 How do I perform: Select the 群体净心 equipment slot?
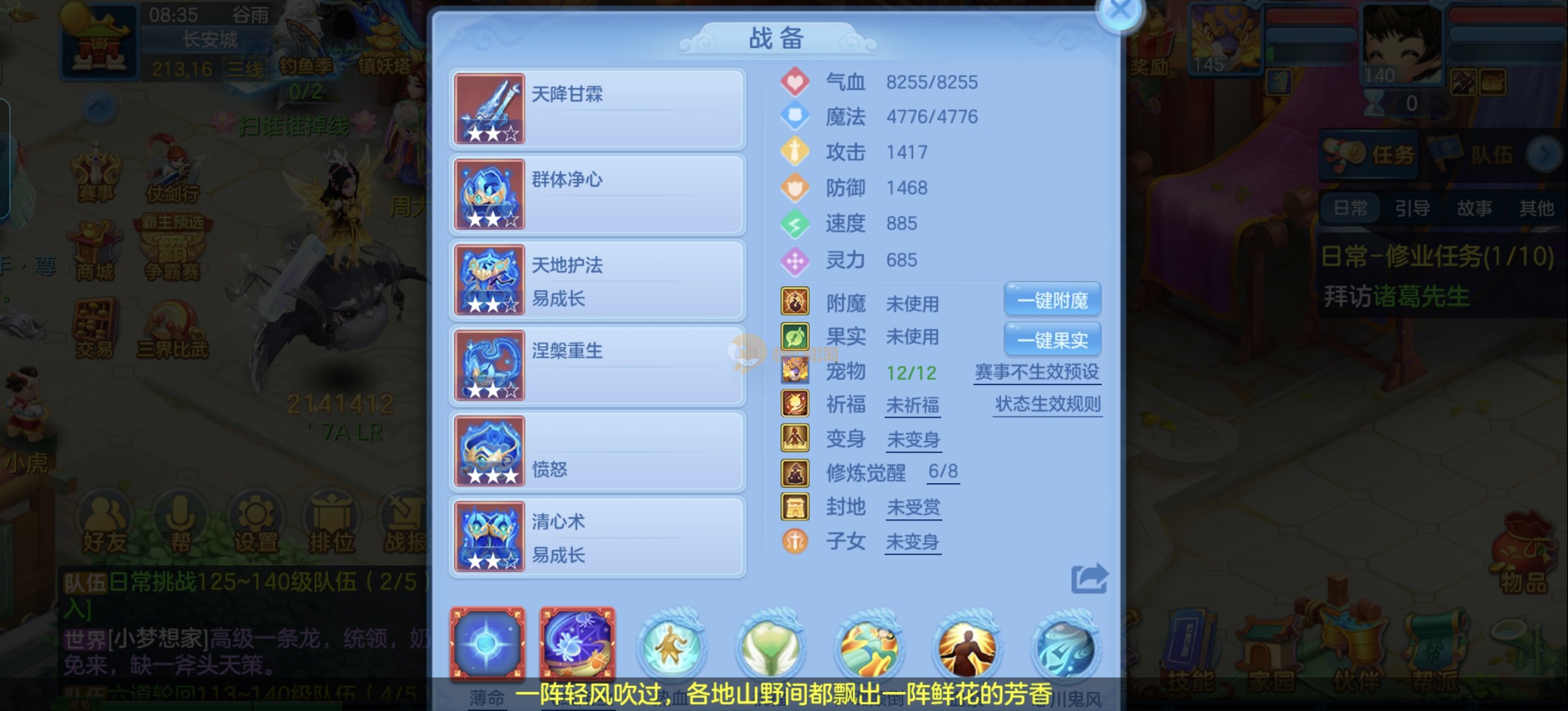click(597, 194)
